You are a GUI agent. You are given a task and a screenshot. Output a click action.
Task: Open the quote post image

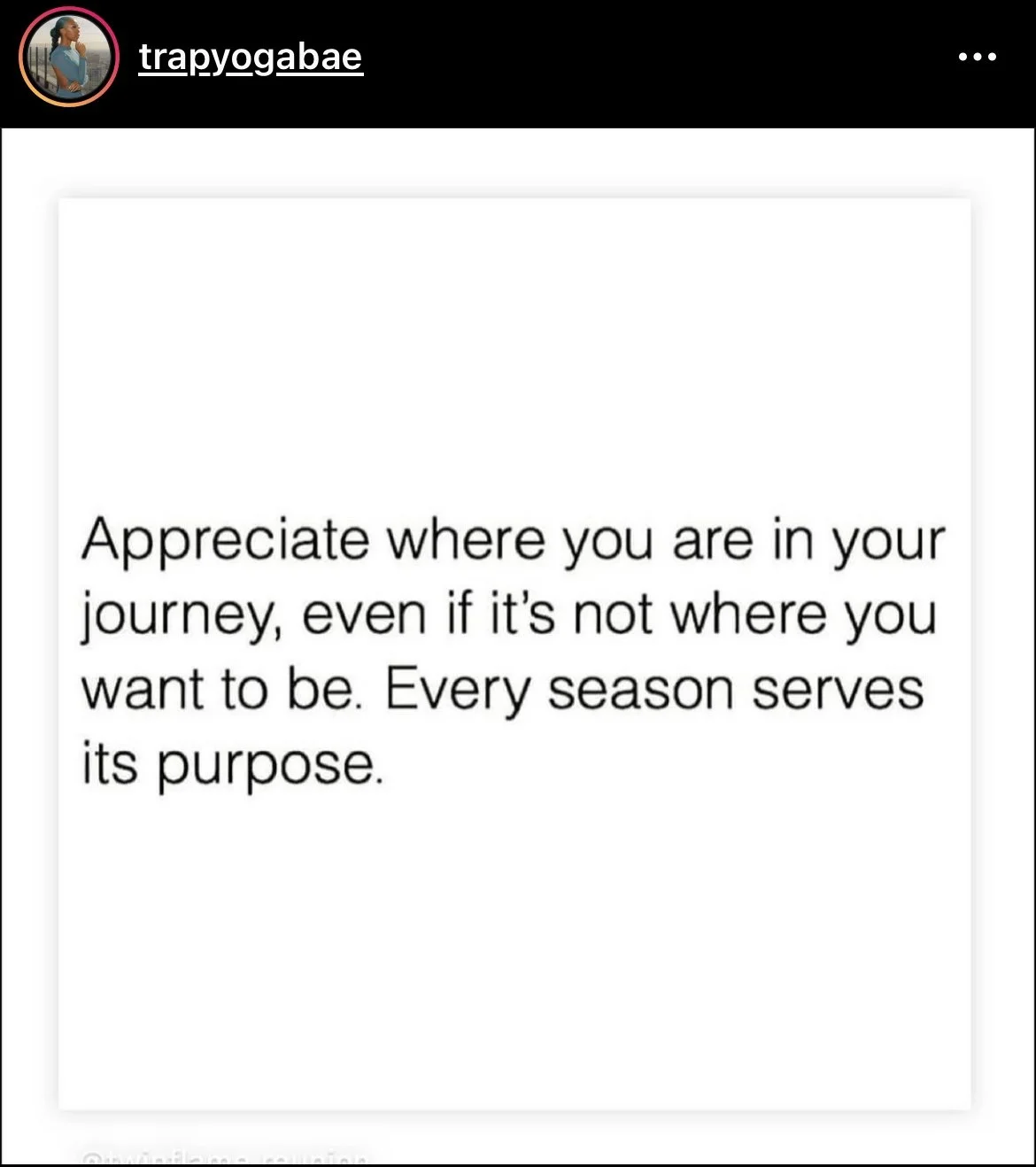[514, 653]
